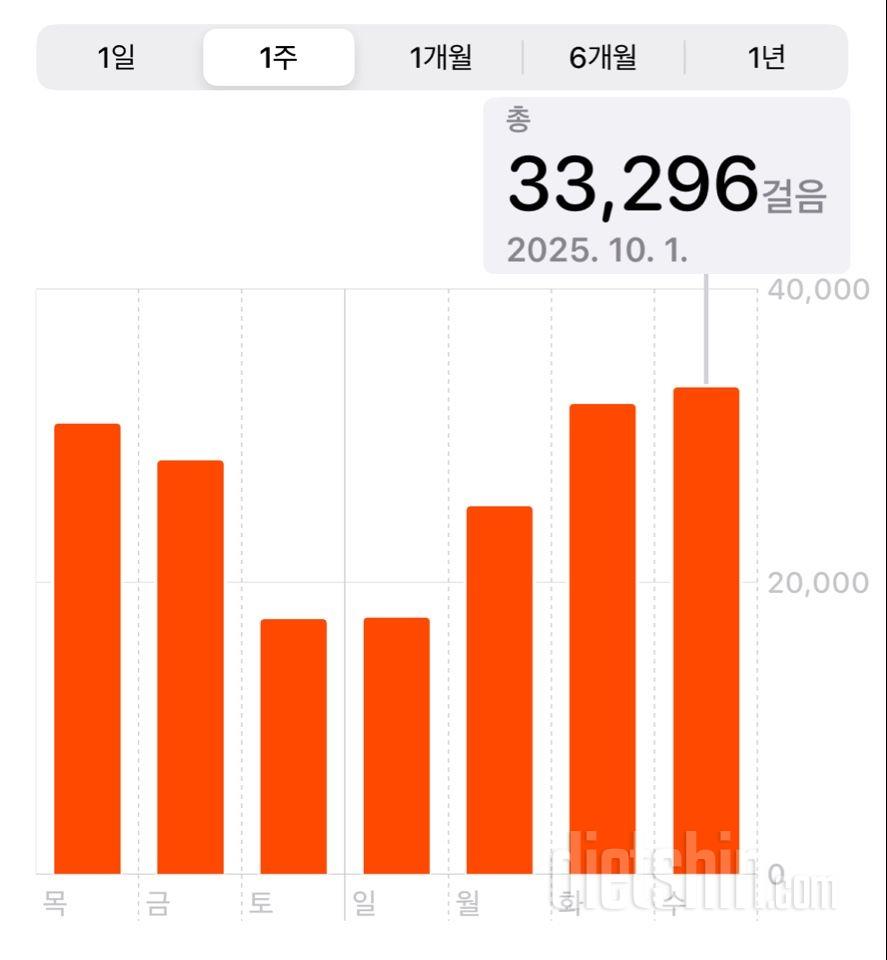
Task: Select the 목 (Thursday) step bar
Action: point(87,650)
